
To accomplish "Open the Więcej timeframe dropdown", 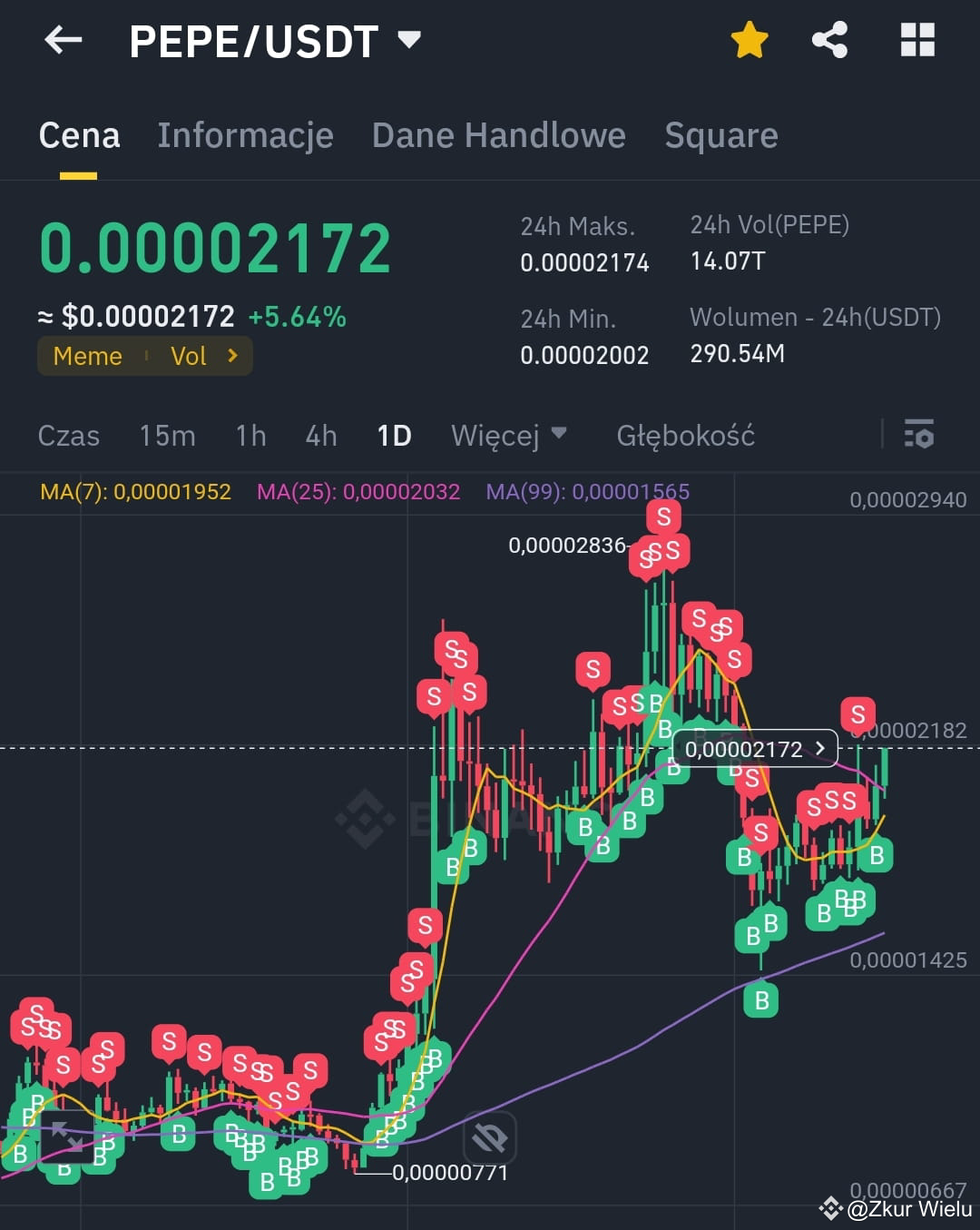I will (x=508, y=436).
